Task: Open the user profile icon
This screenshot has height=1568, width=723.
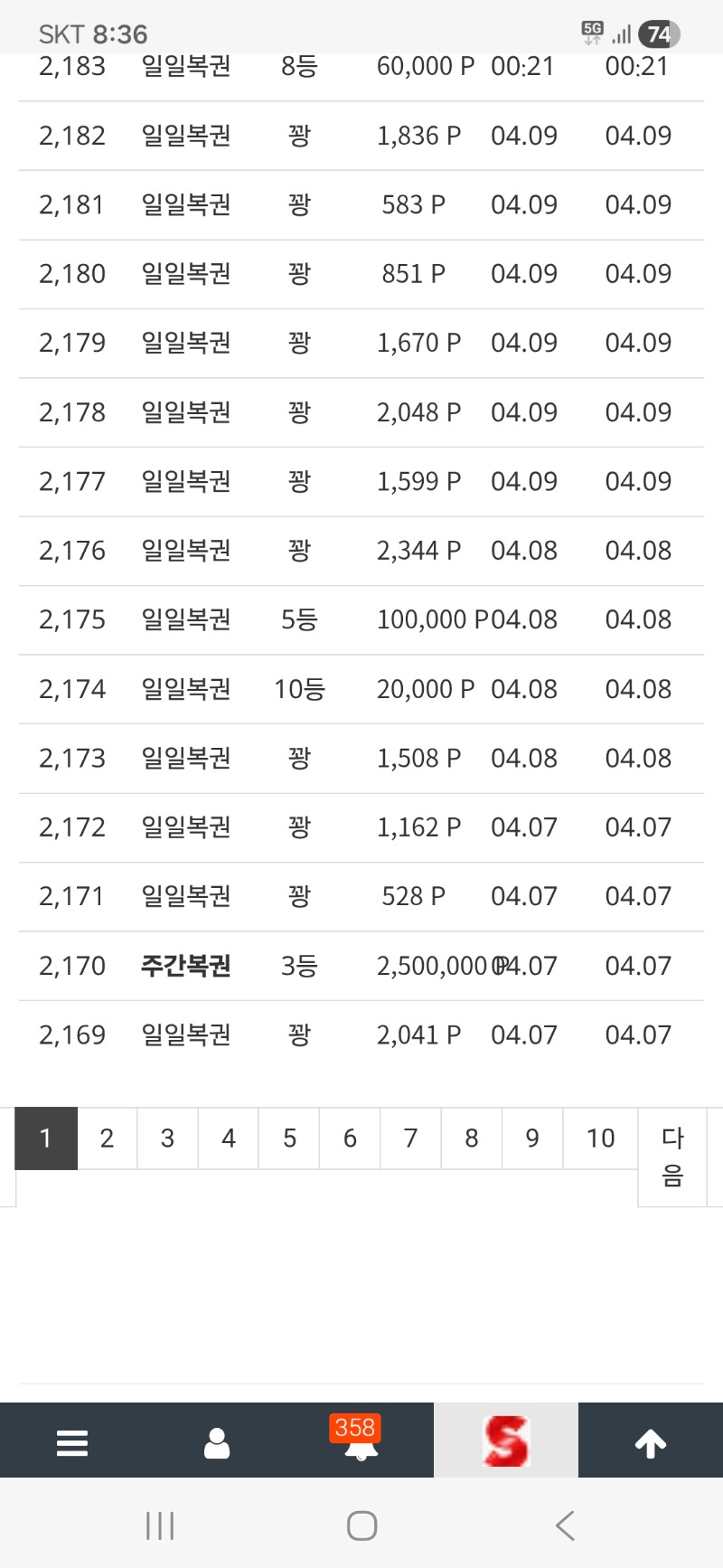Action: click(217, 1443)
